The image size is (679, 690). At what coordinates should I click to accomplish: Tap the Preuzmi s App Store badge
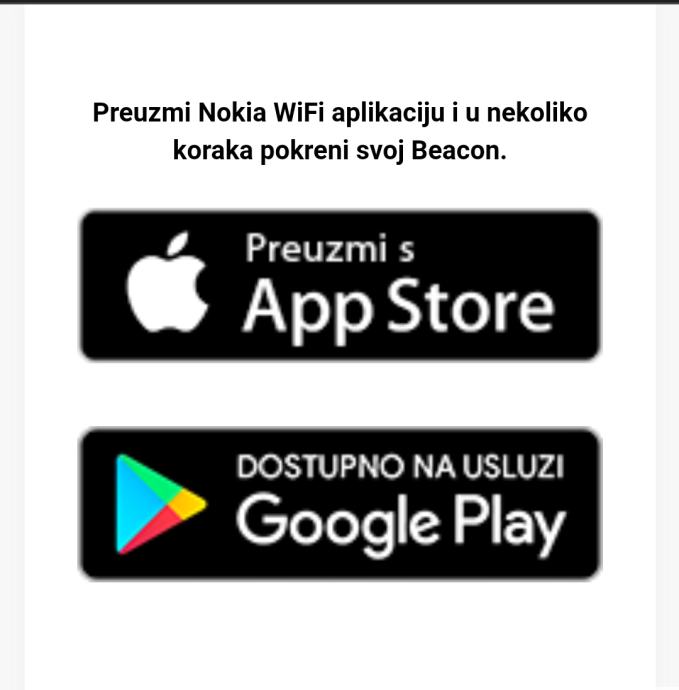coord(339,285)
